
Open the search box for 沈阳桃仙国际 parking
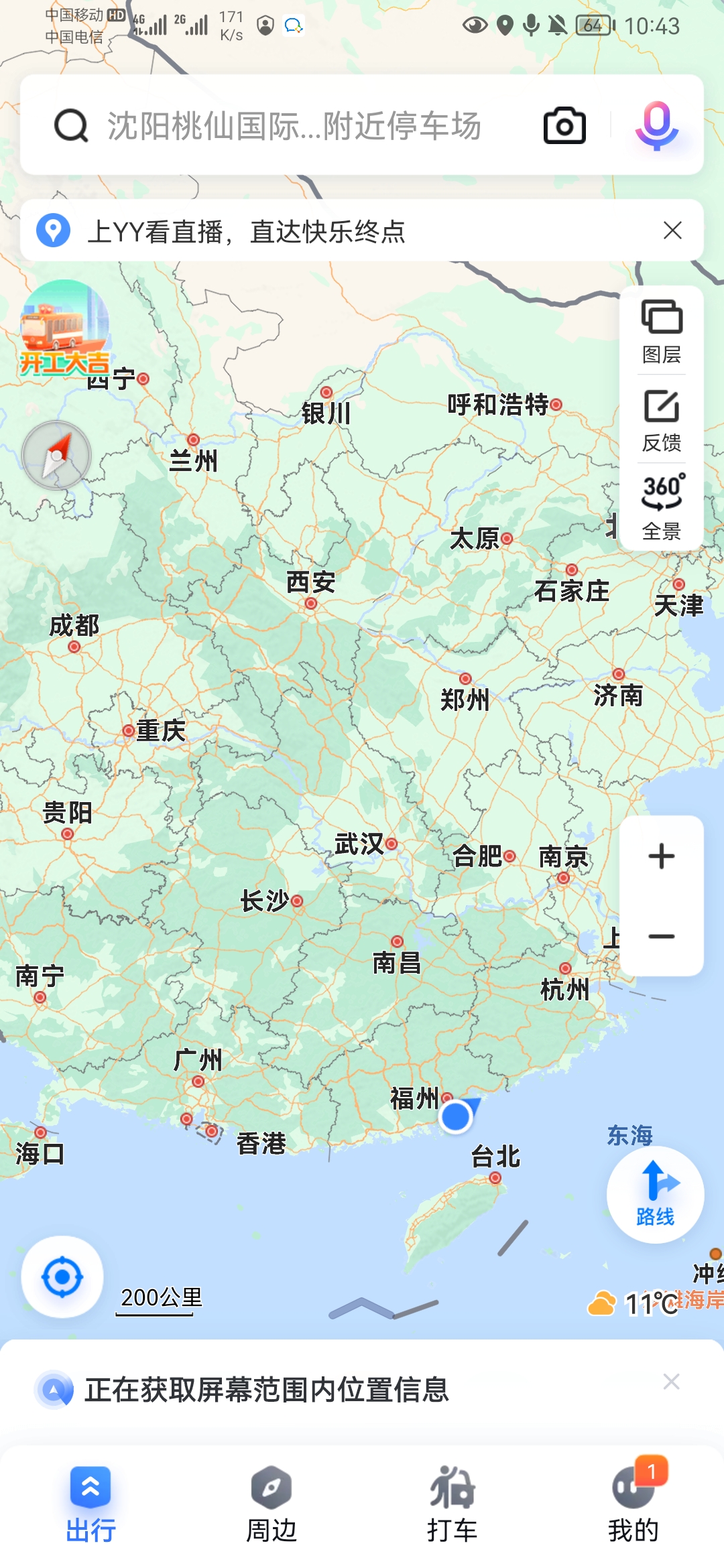295,125
